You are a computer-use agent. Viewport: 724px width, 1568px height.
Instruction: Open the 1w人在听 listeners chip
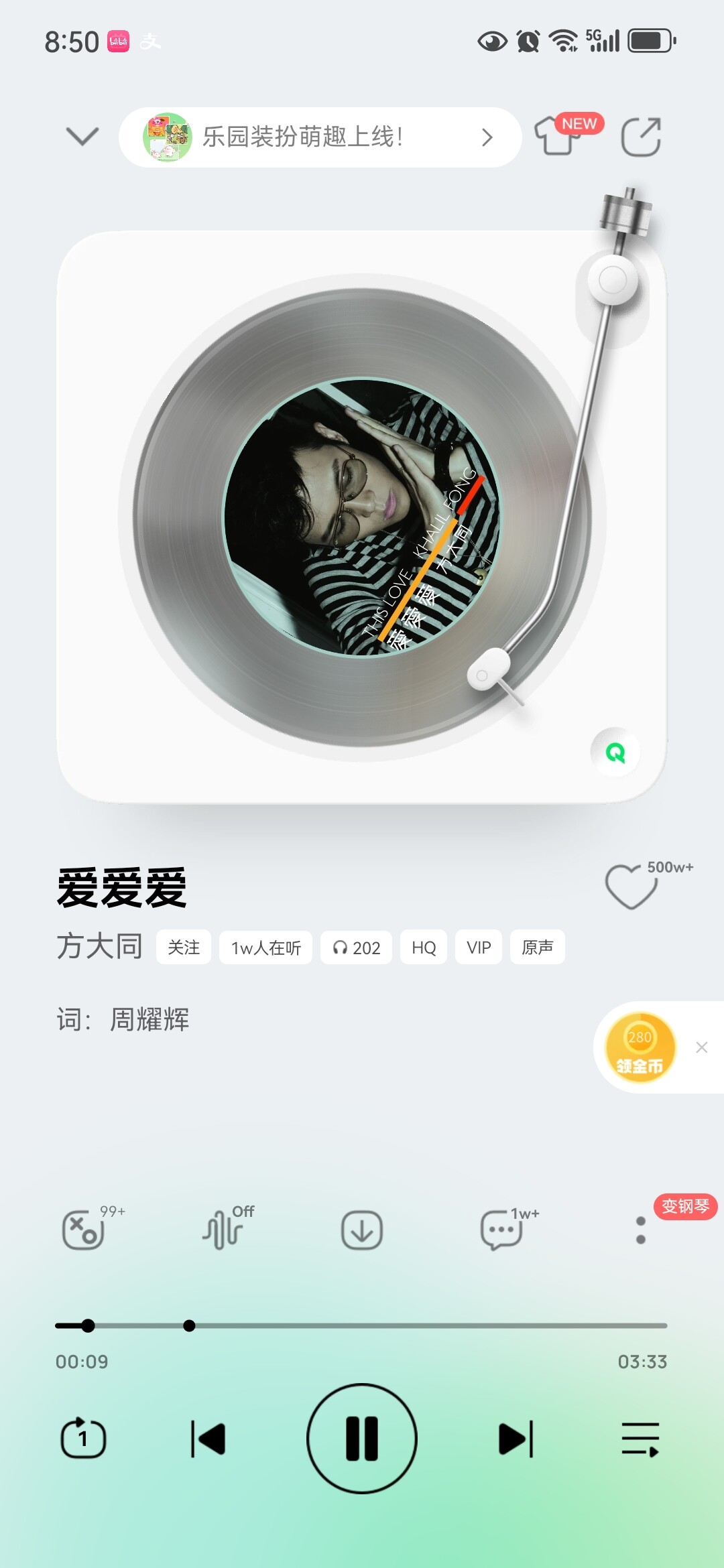tap(265, 948)
